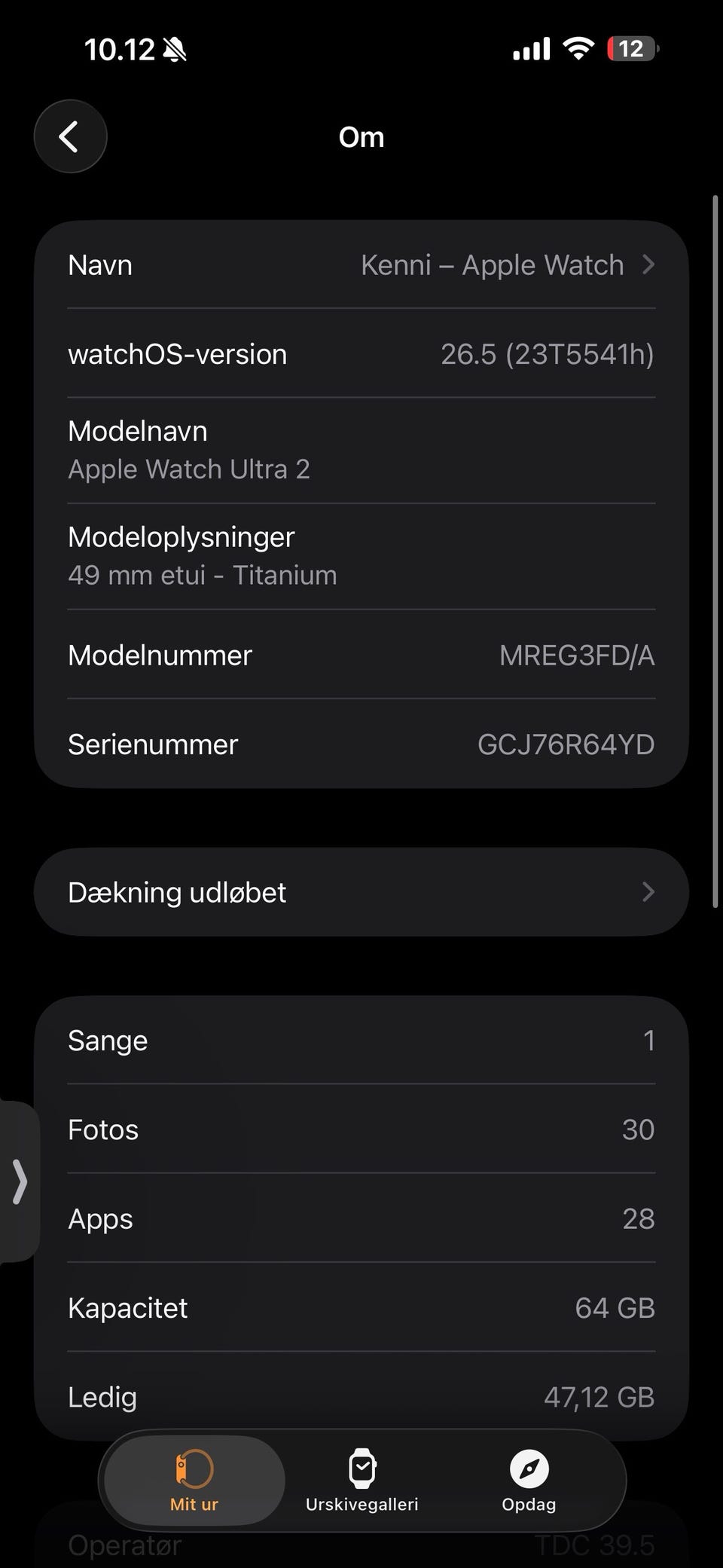Switch to the Mit ur tab
The height and width of the screenshot is (1568, 723).
(194, 1481)
